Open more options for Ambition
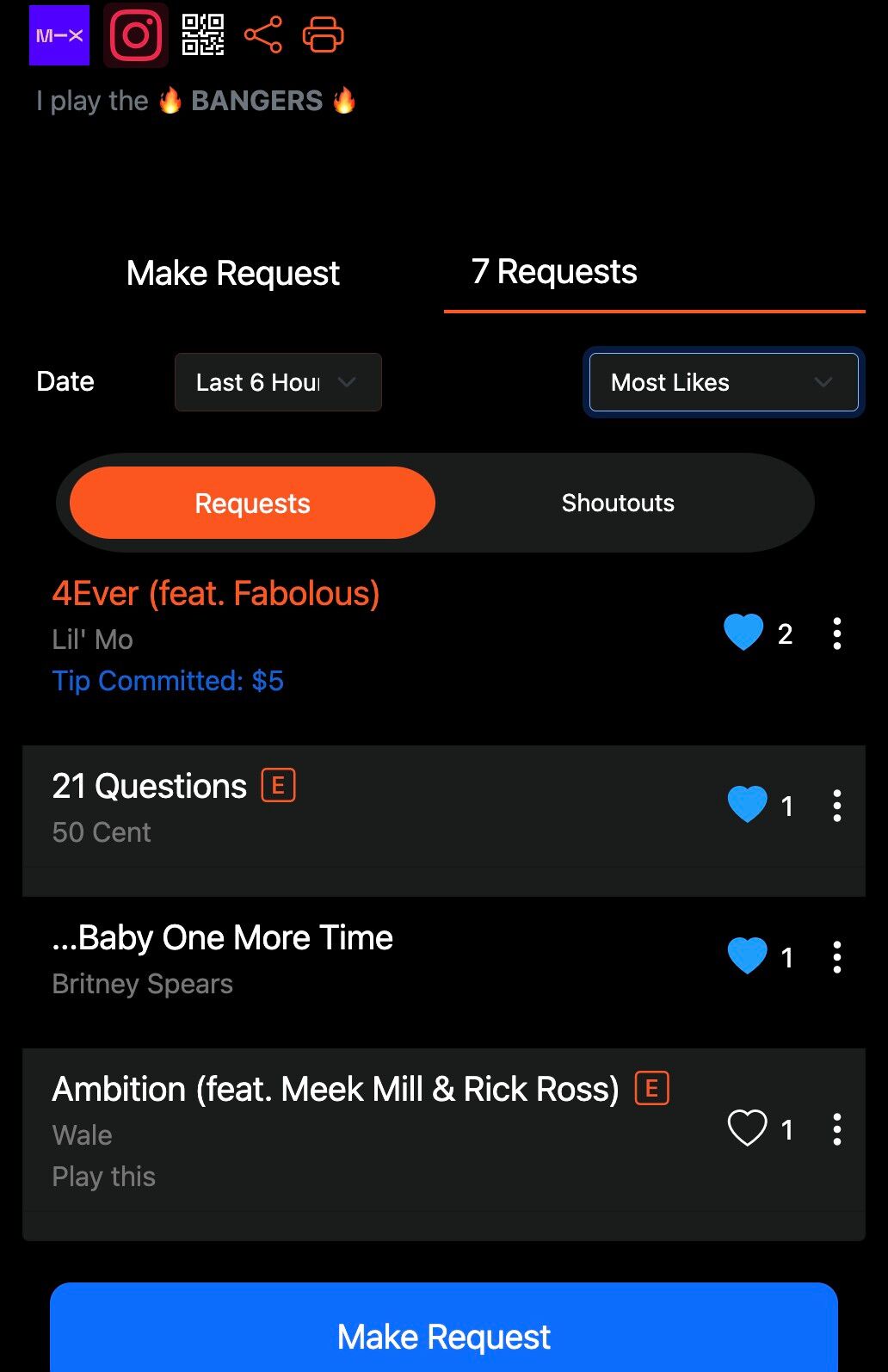This screenshot has width=888, height=1372. pyautogui.click(x=836, y=1129)
